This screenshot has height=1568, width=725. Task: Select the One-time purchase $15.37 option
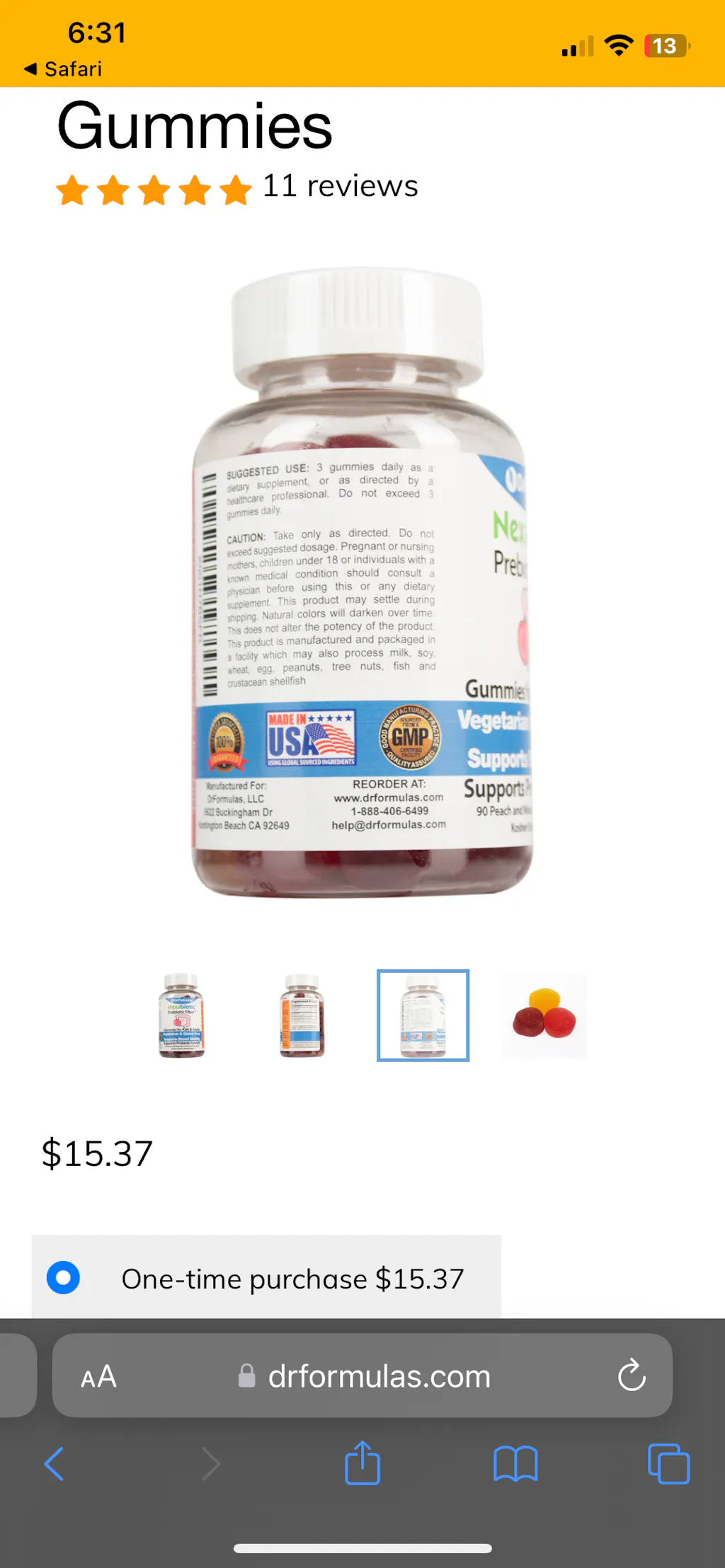tap(63, 1278)
